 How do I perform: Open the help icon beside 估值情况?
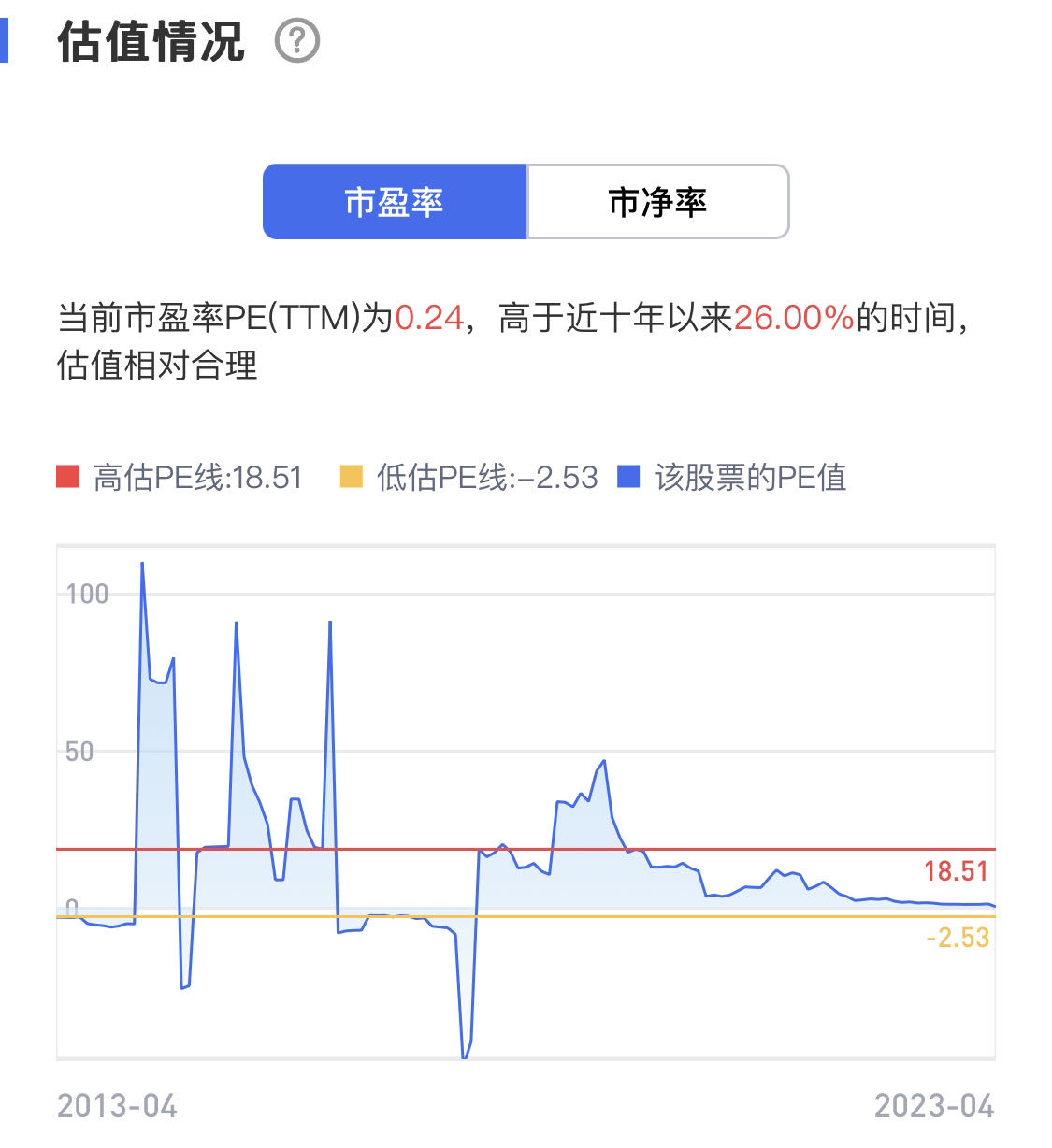pyautogui.click(x=298, y=42)
